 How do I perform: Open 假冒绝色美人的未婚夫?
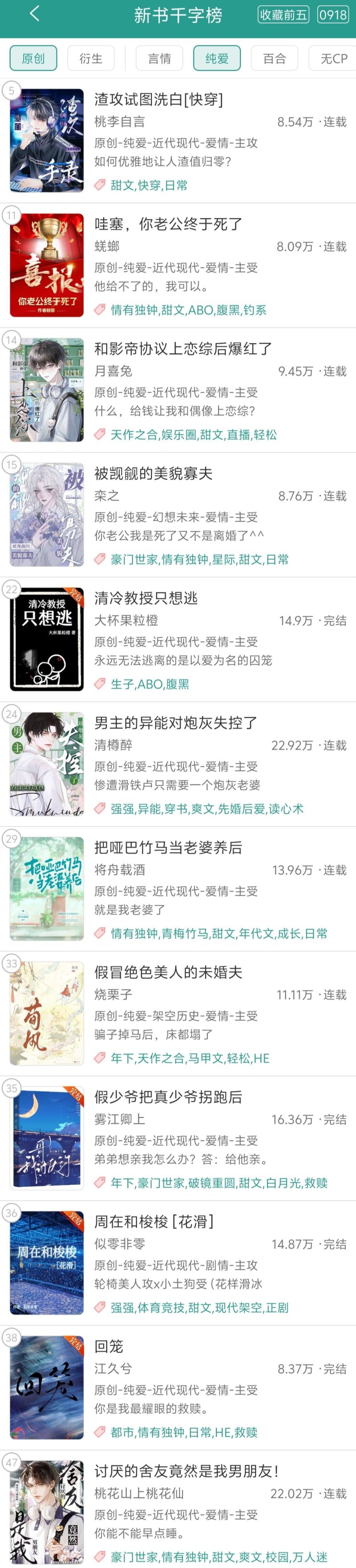click(x=169, y=973)
